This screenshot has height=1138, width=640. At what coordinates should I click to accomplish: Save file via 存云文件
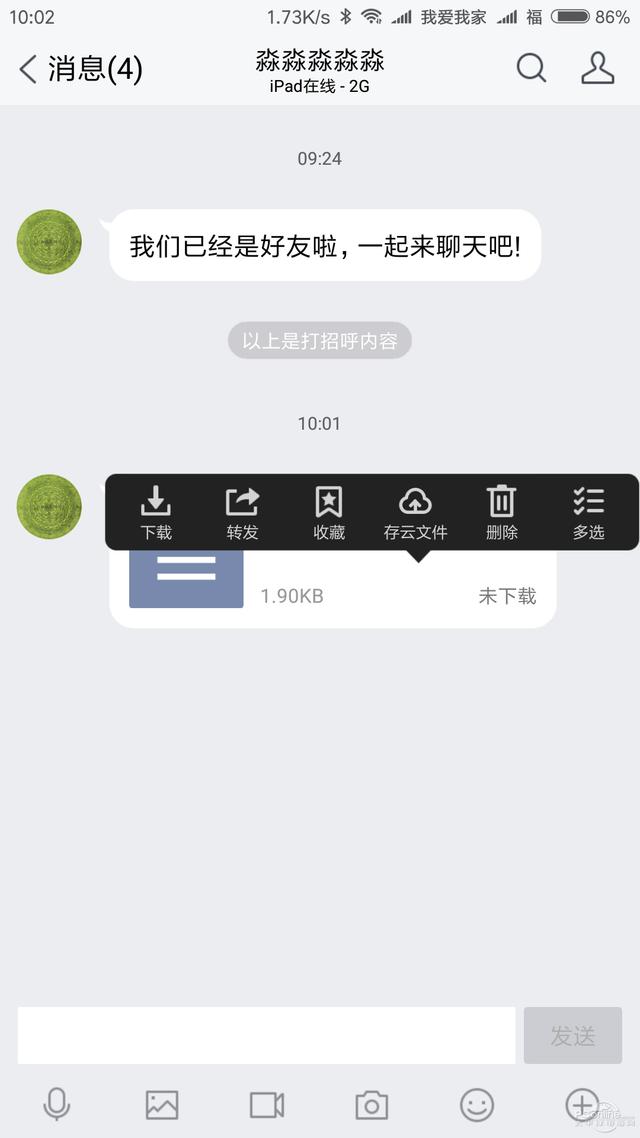(x=415, y=512)
